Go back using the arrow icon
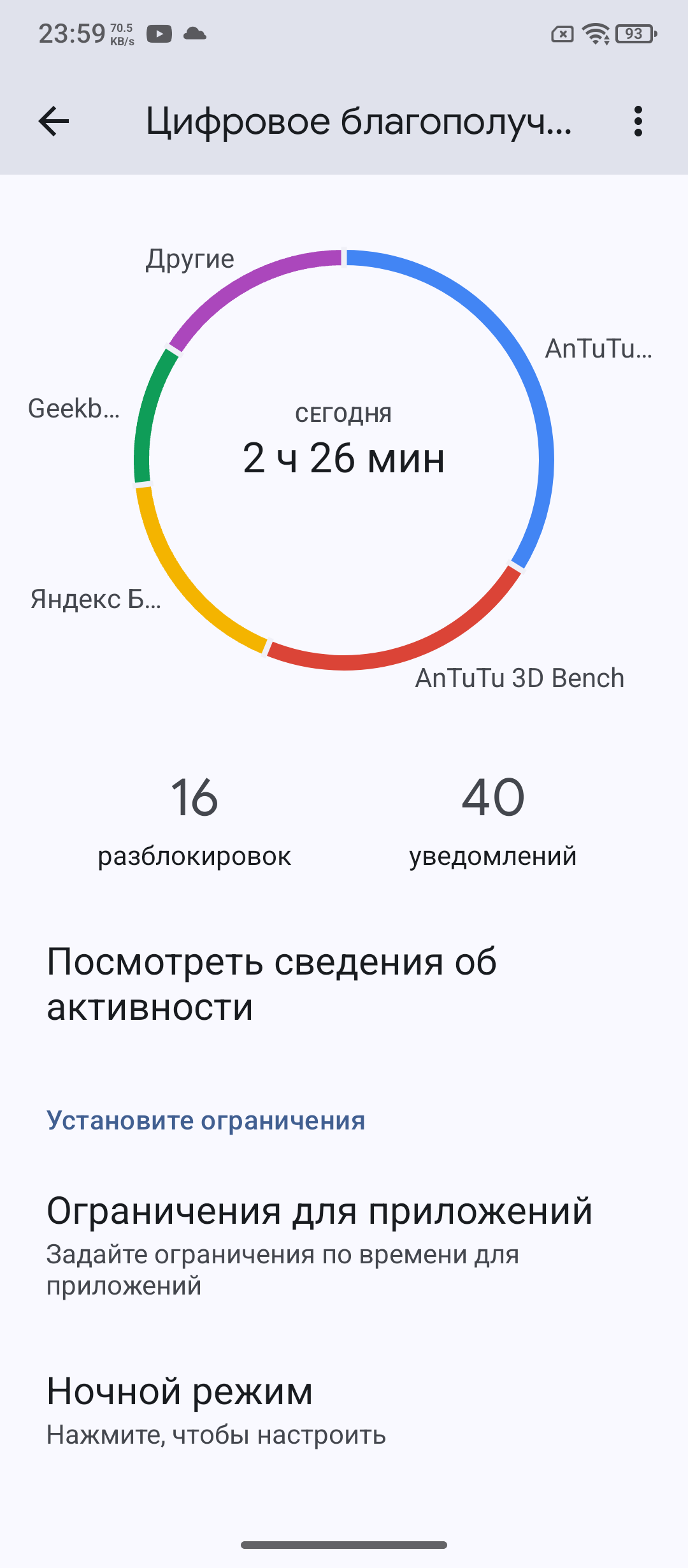This screenshot has width=688, height=1568. (x=54, y=121)
